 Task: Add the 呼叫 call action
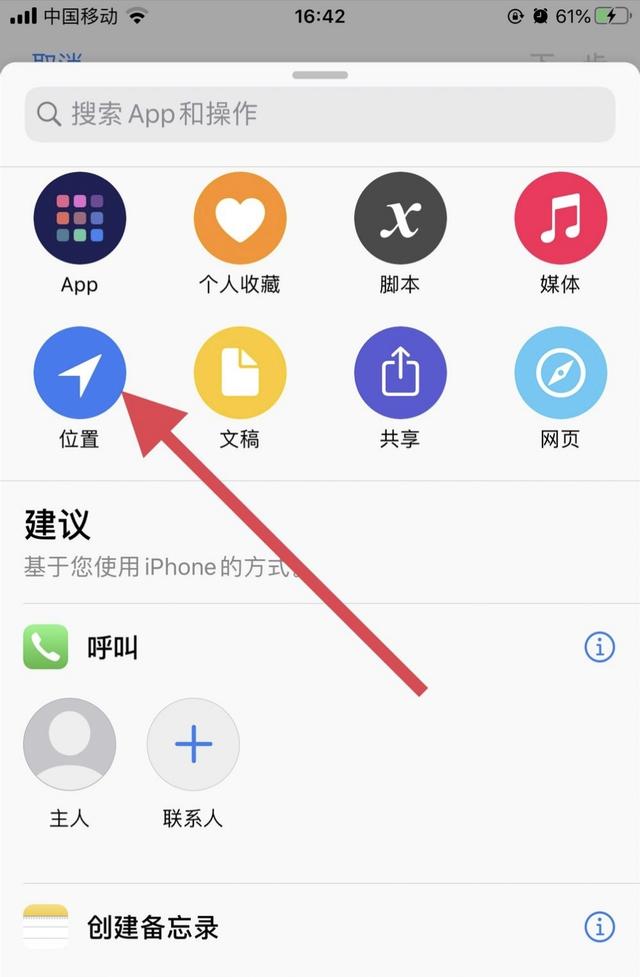tap(113, 648)
